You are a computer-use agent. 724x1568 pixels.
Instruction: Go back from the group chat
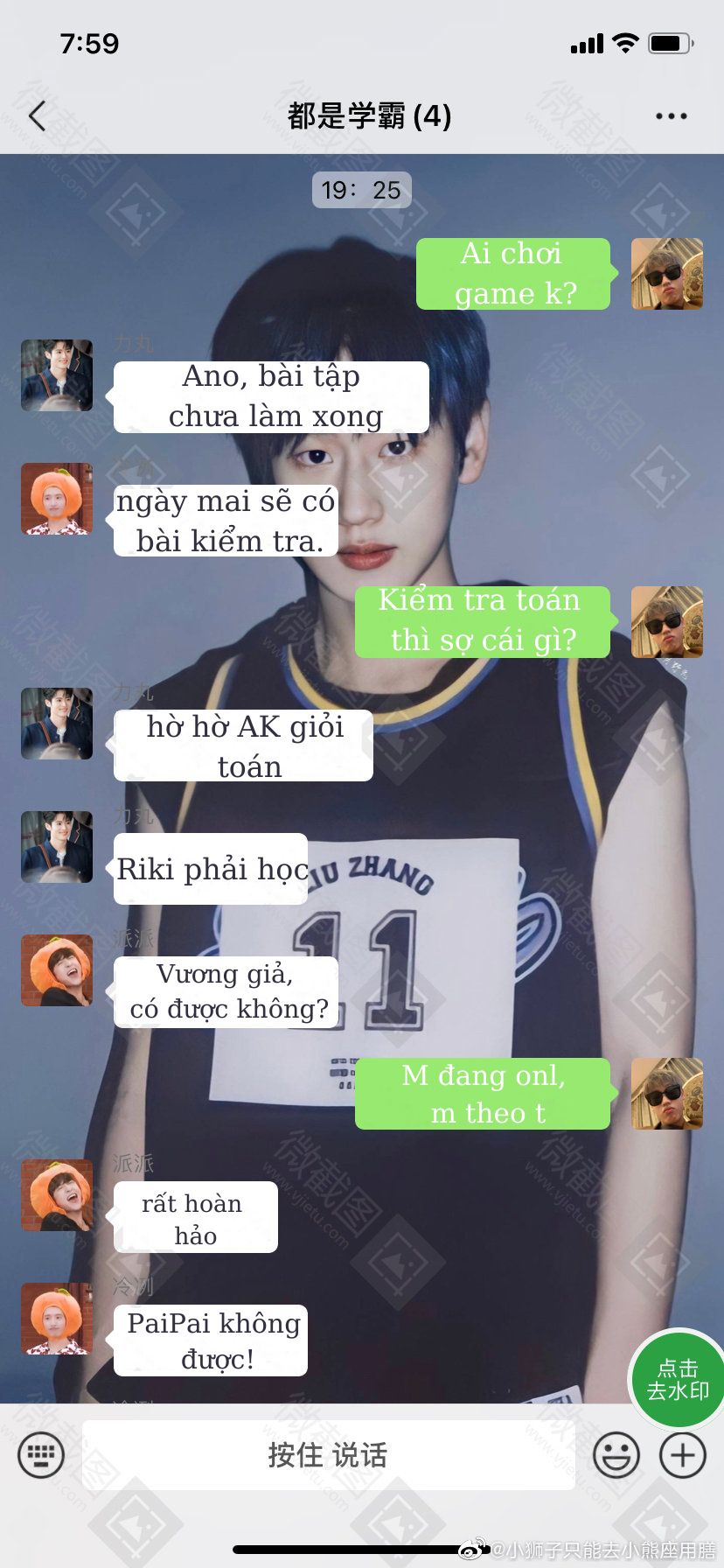pos(37,115)
